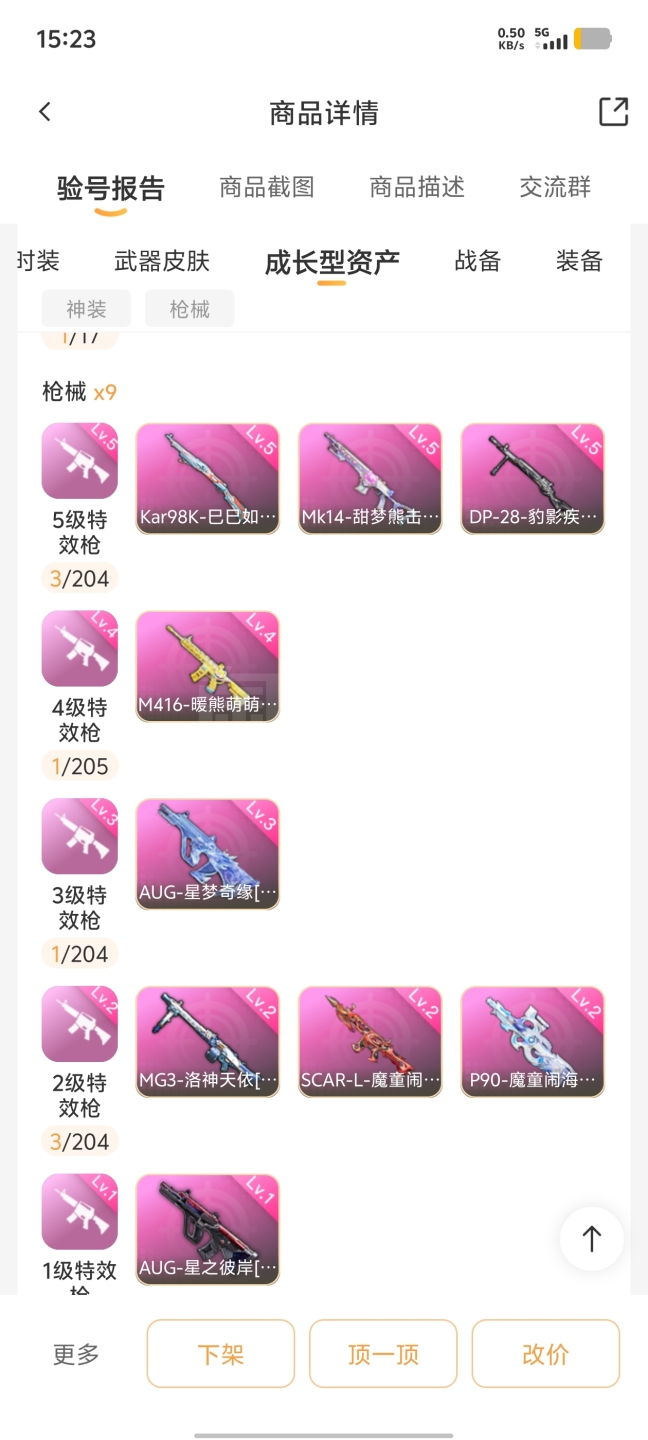The width and height of the screenshot is (648, 1440).
Task: Open the 商品描述 tab
Action: click(417, 187)
